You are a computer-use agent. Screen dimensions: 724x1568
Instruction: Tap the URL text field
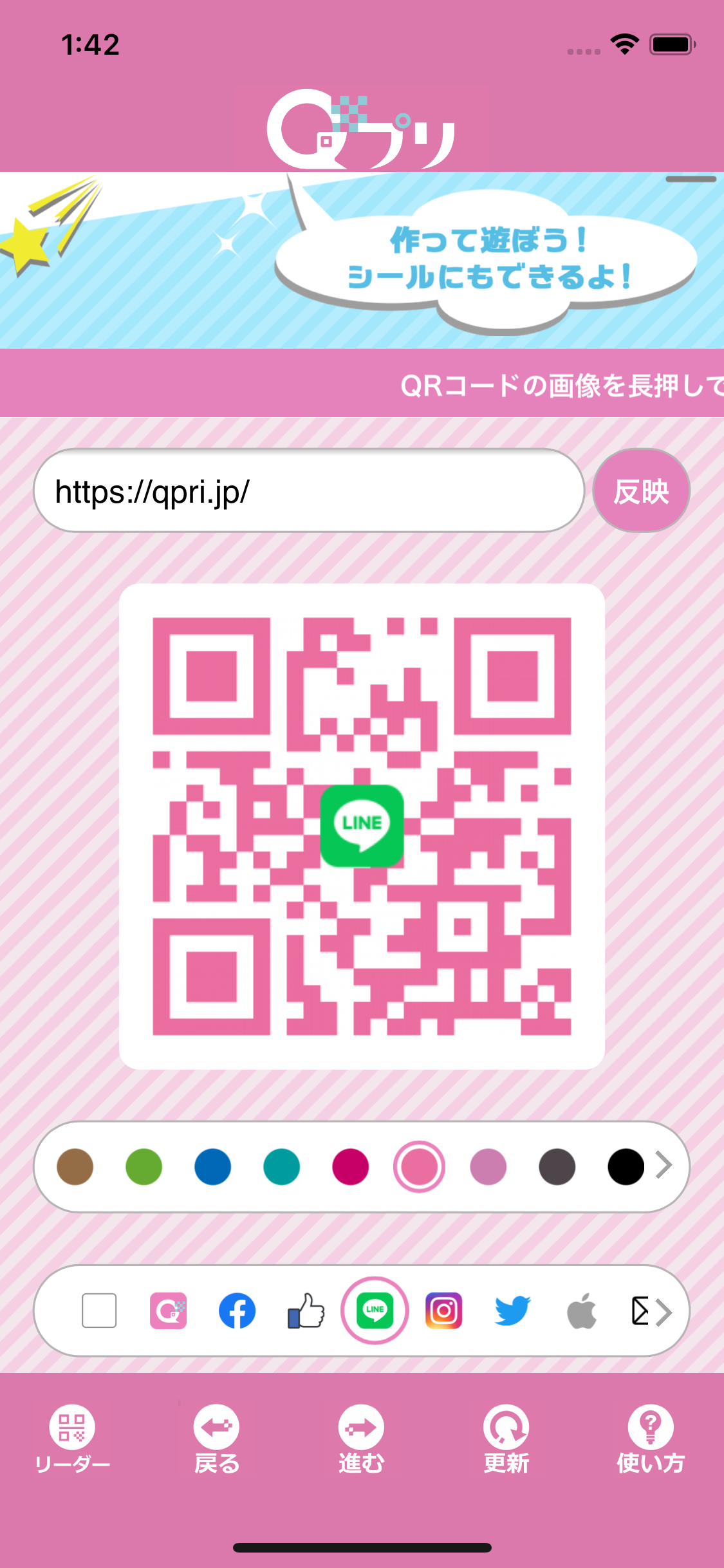click(x=309, y=491)
